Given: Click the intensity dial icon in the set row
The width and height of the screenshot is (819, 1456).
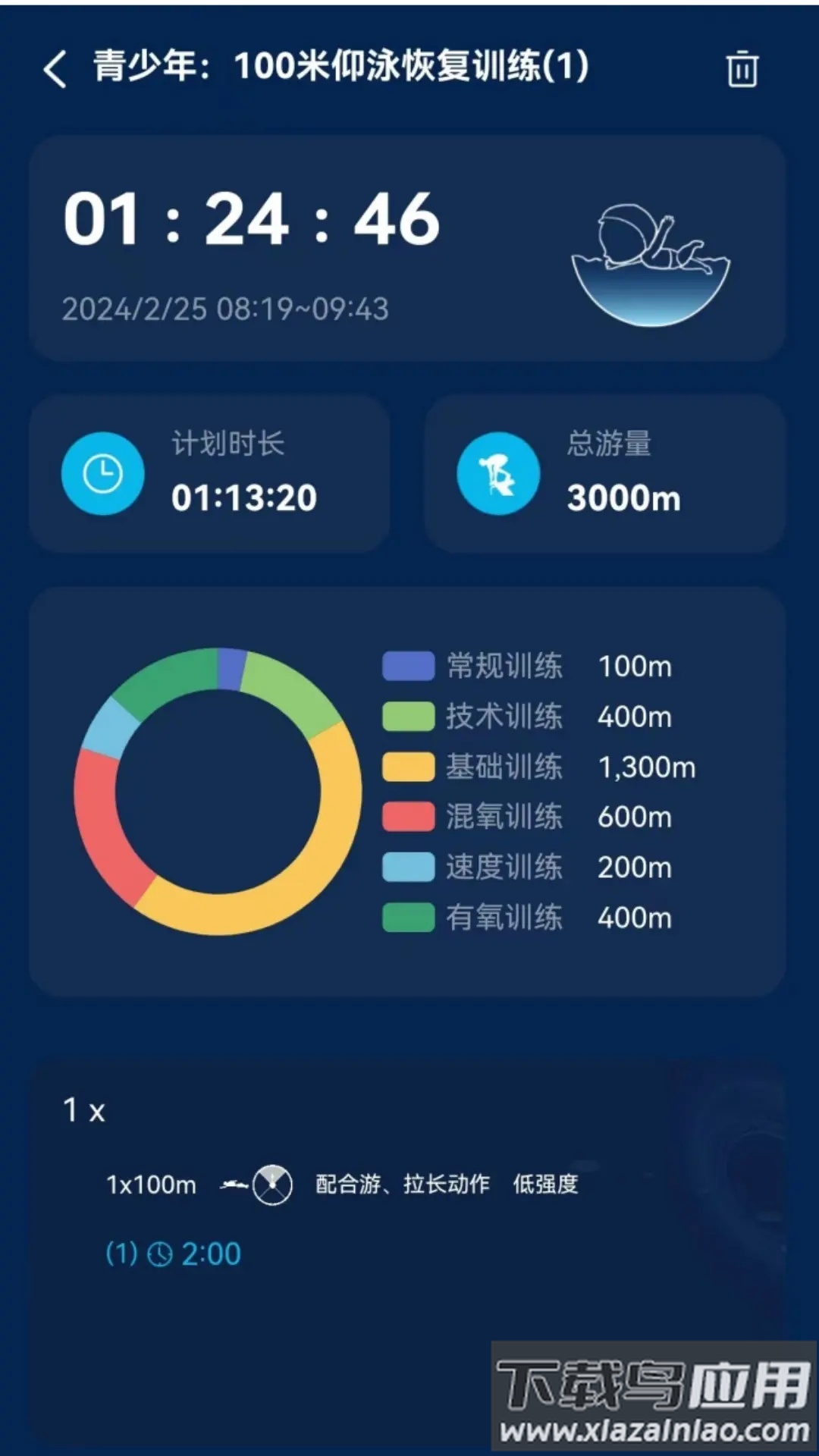Looking at the screenshot, I should (x=273, y=1183).
